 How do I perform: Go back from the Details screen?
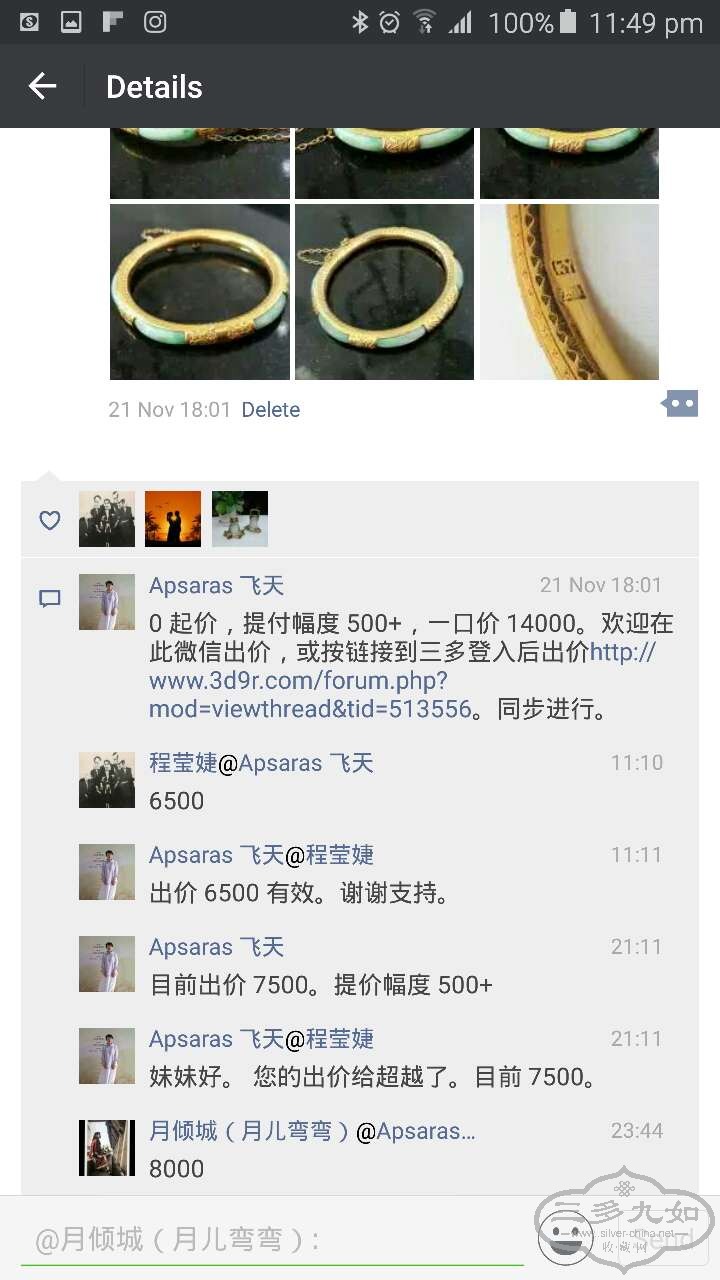point(42,87)
